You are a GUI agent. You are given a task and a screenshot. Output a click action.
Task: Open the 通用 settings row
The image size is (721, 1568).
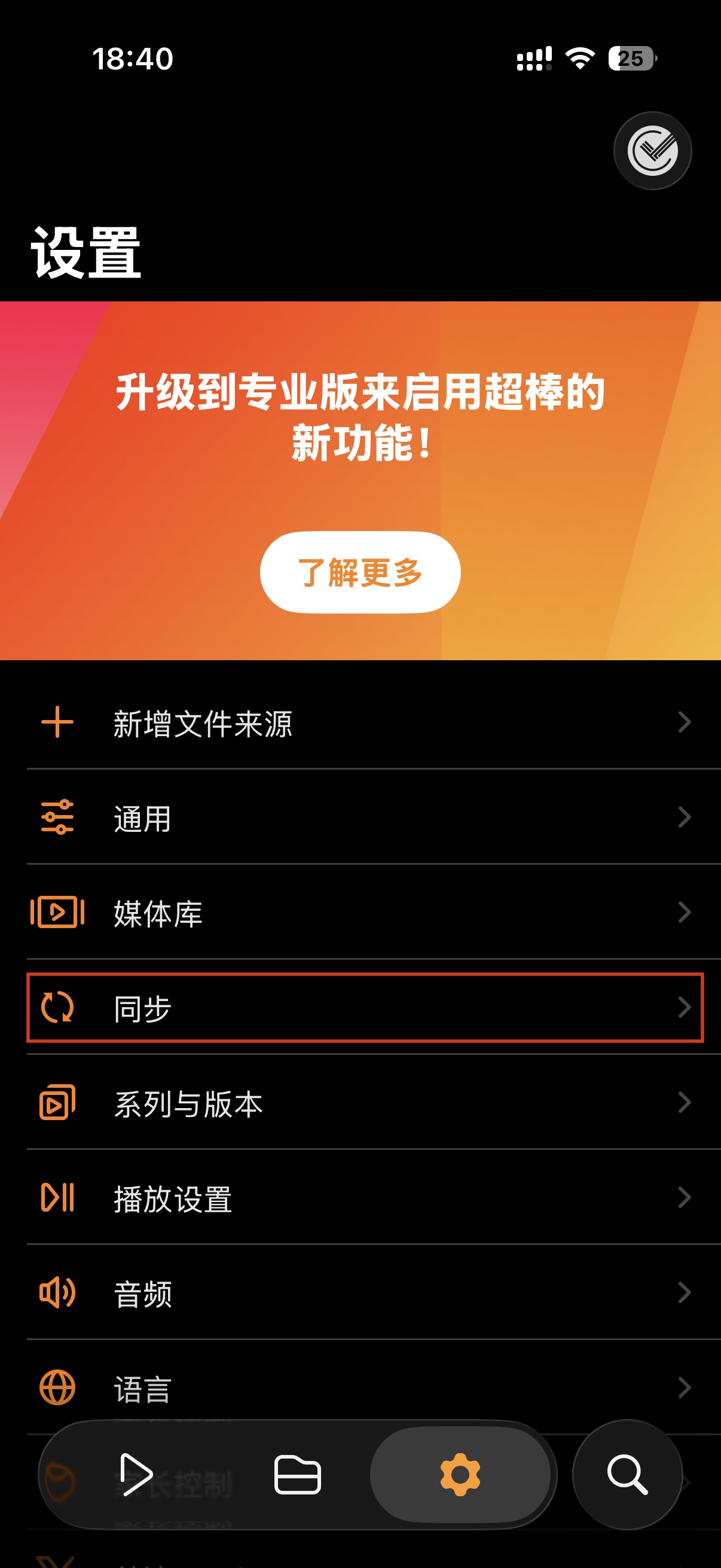click(x=365, y=817)
